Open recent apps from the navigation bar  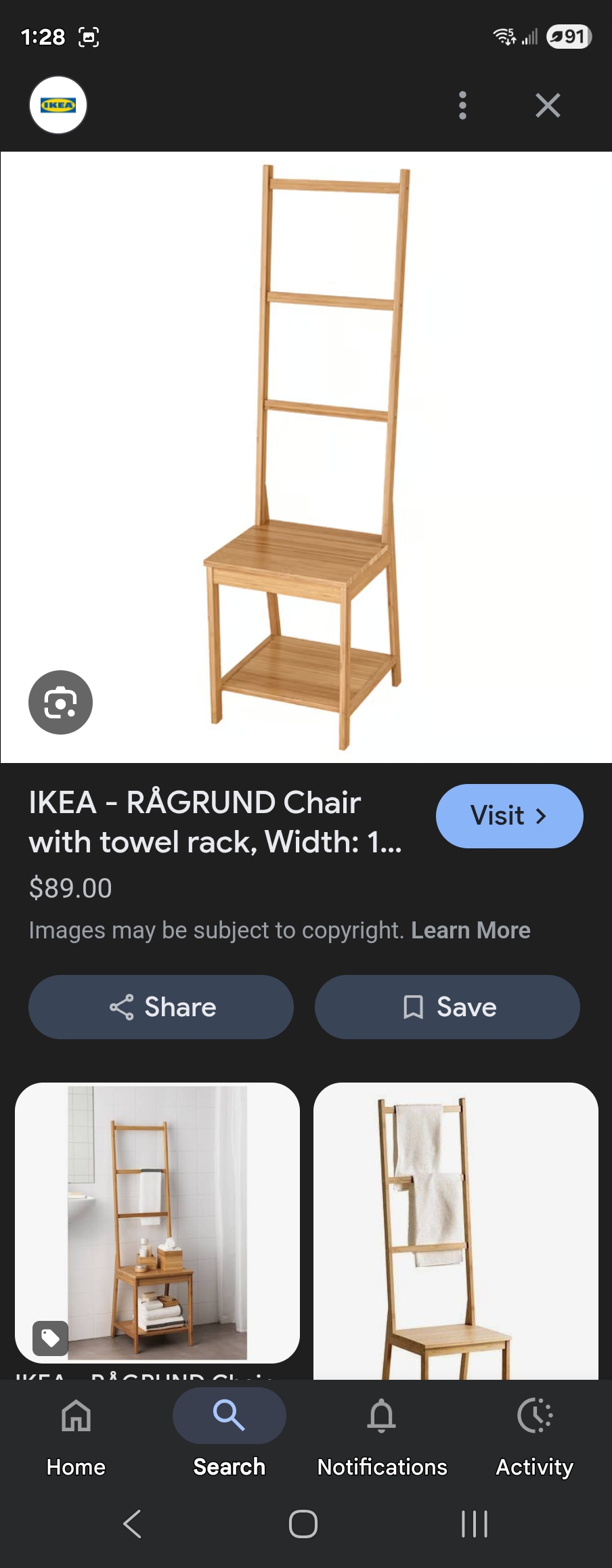tap(474, 1524)
